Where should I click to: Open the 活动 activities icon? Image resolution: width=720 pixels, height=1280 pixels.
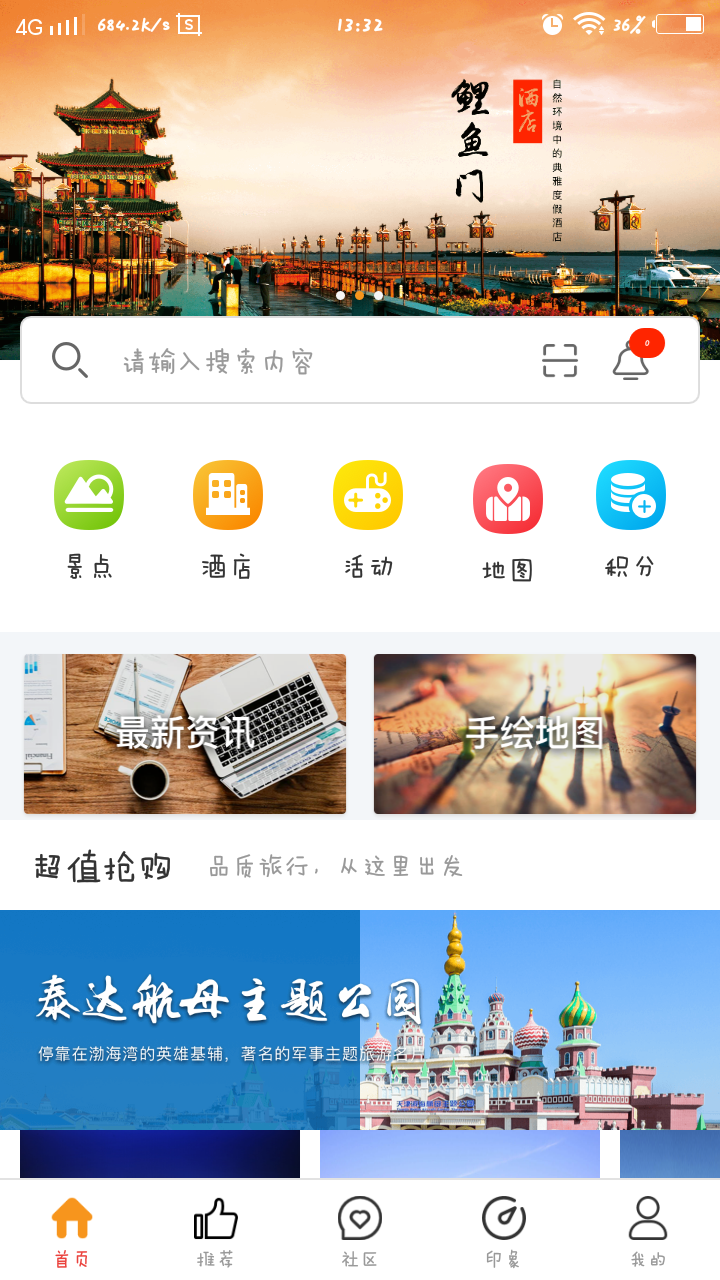point(367,494)
